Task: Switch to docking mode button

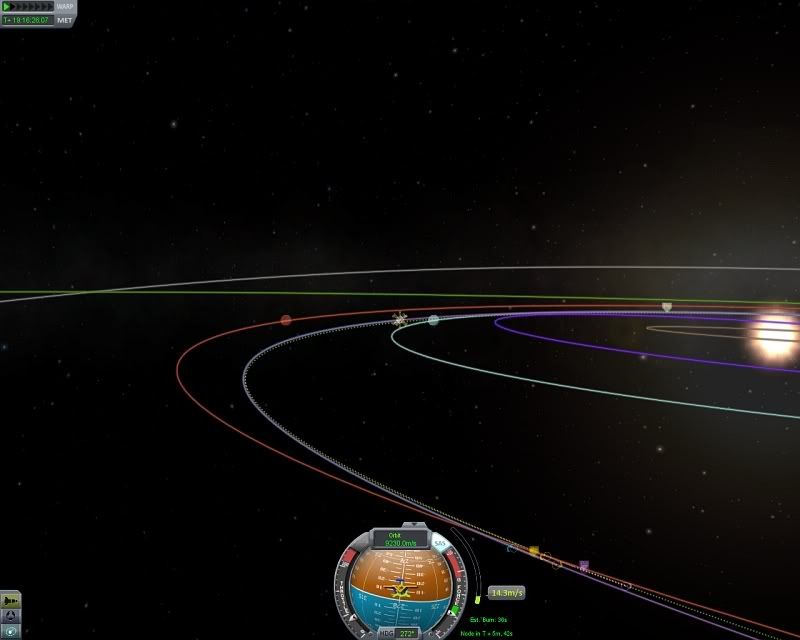Action: click(10, 615)
